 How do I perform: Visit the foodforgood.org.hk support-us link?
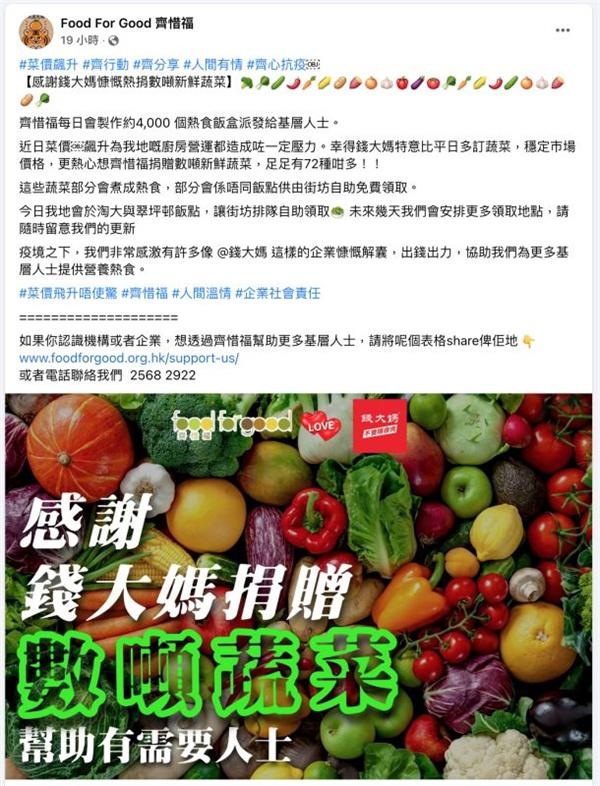pyautogui.click(x=129, y=357)
